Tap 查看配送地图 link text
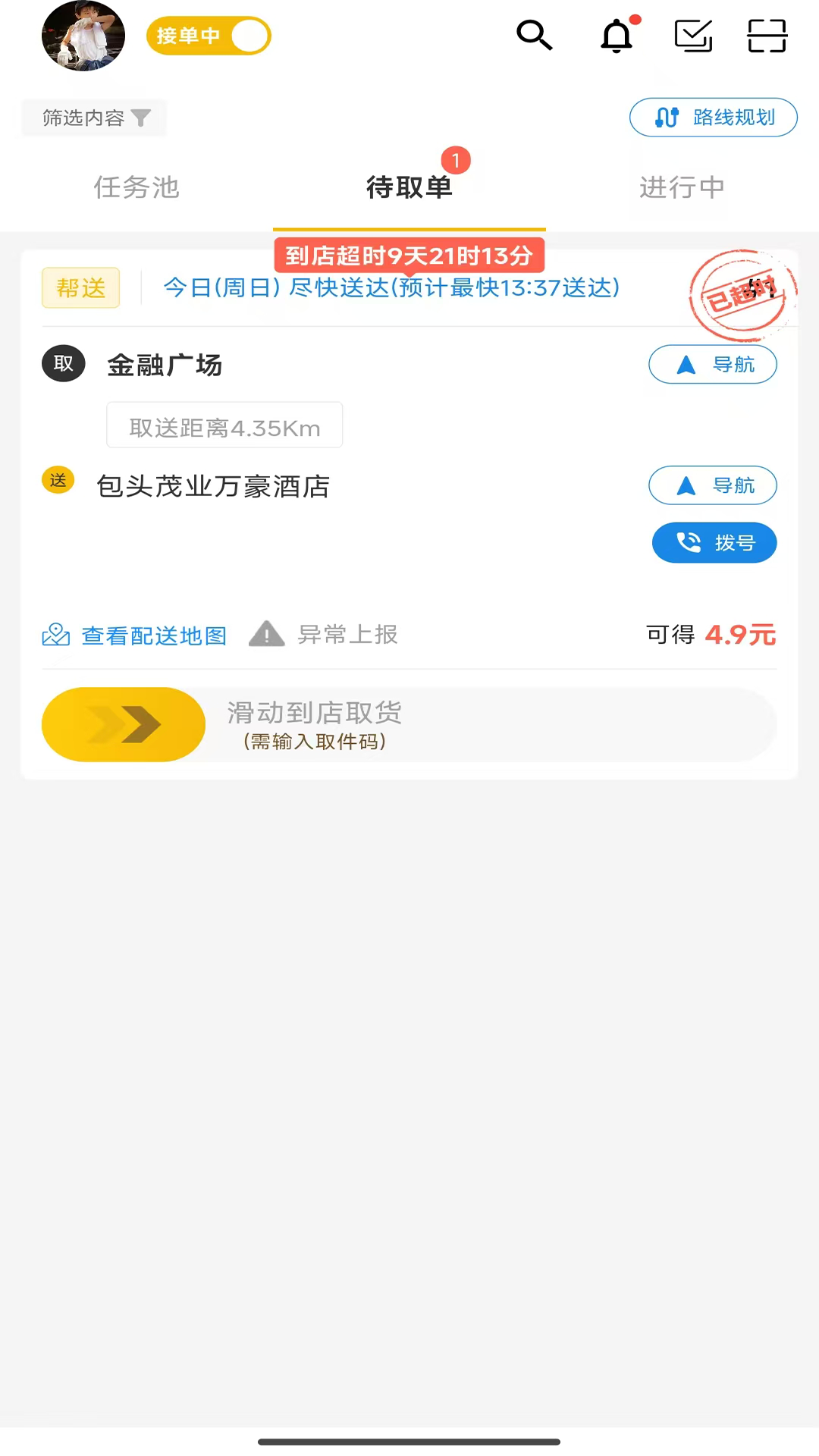The height and width of the screenshot is (1456, 819). tap(153, 635)
